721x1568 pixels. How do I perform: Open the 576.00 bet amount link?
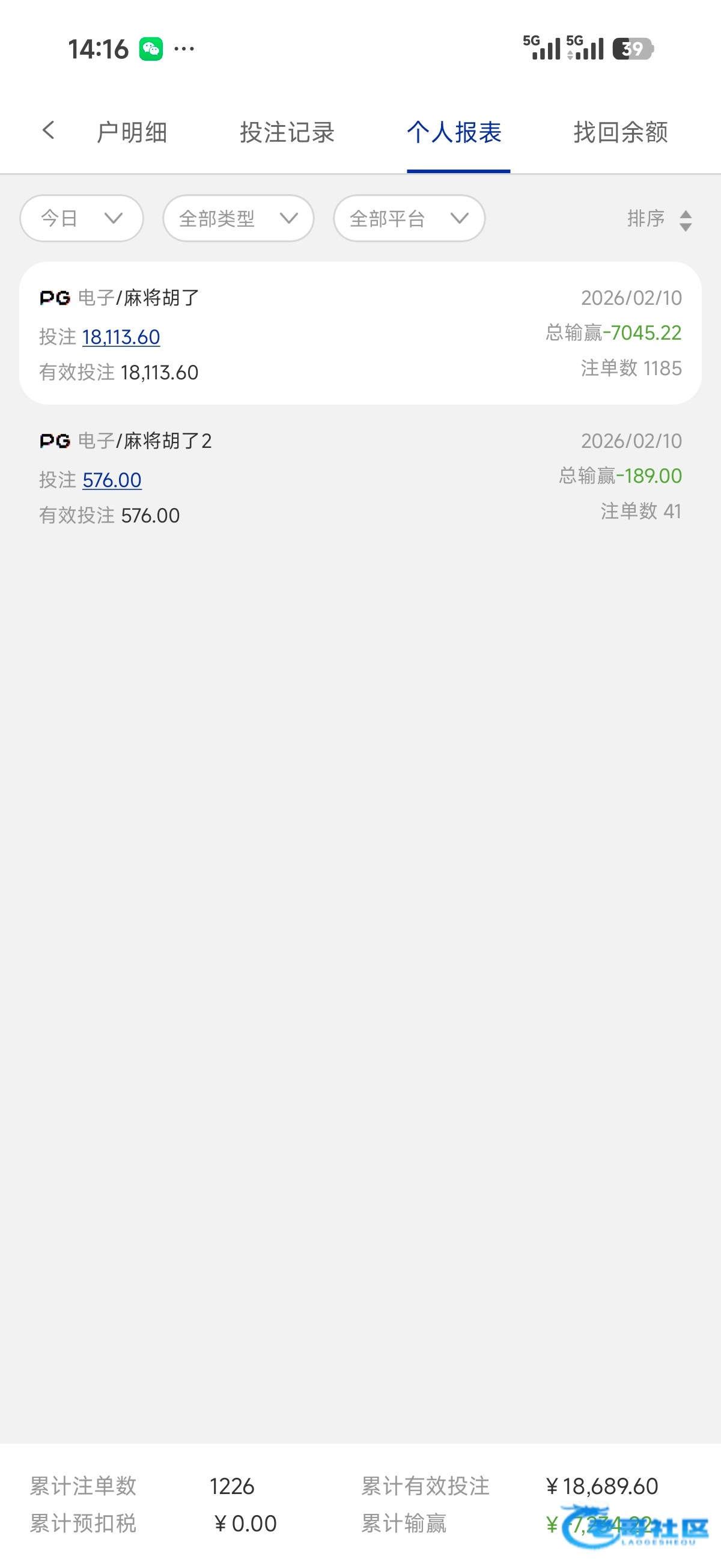[112, 480]
